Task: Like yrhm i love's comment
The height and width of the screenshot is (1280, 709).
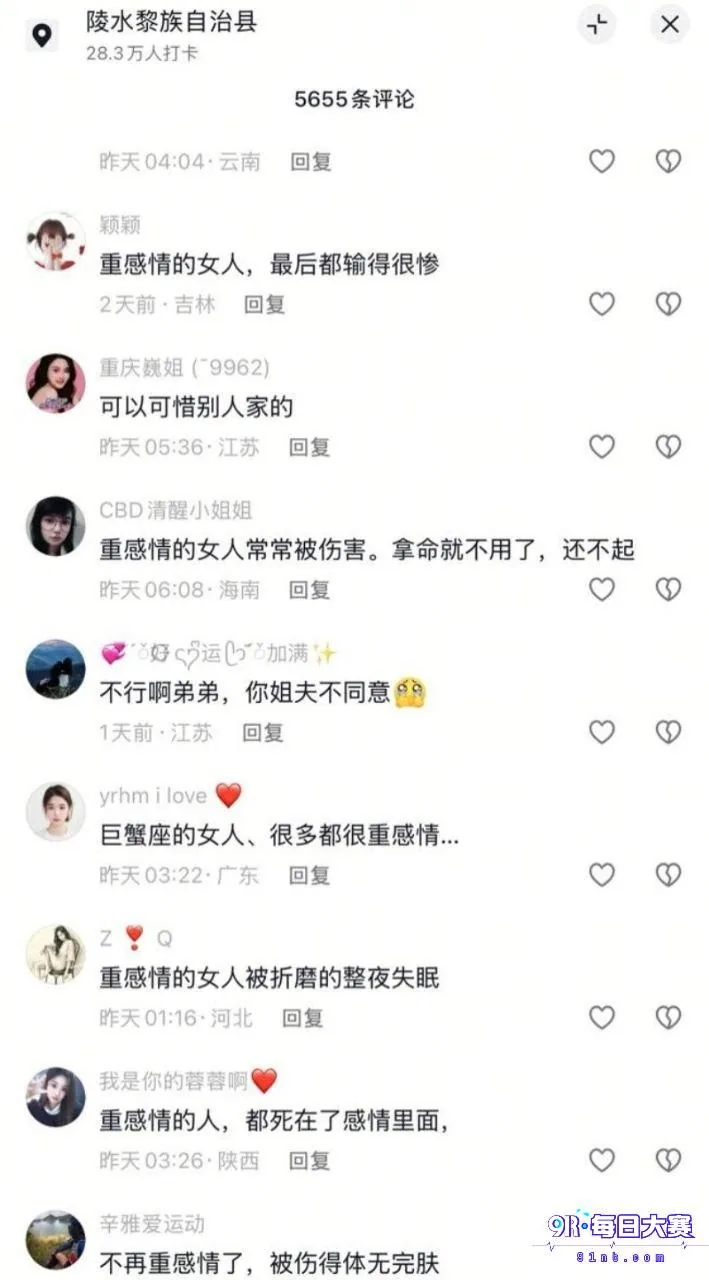Action: (601, 875)
